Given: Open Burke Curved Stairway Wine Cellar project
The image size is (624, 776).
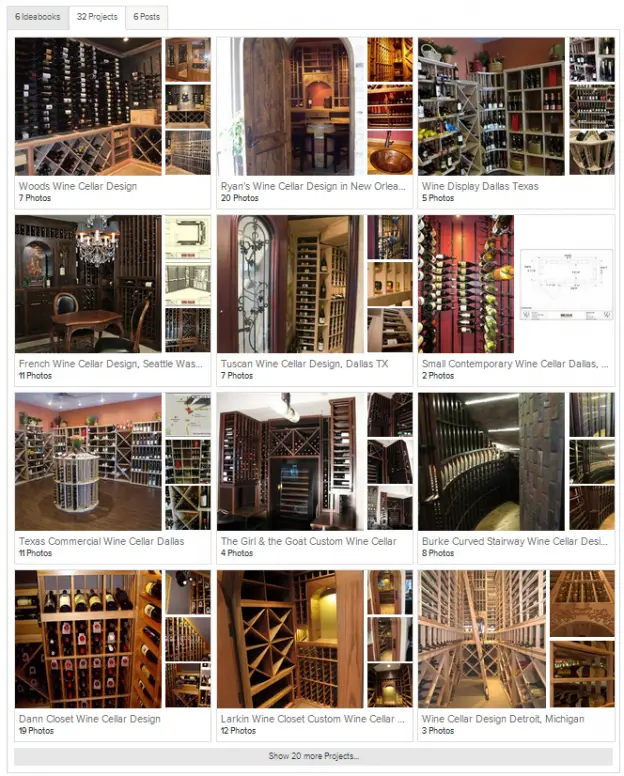Looking at the screenshot, I should click(x=514, y=541).
